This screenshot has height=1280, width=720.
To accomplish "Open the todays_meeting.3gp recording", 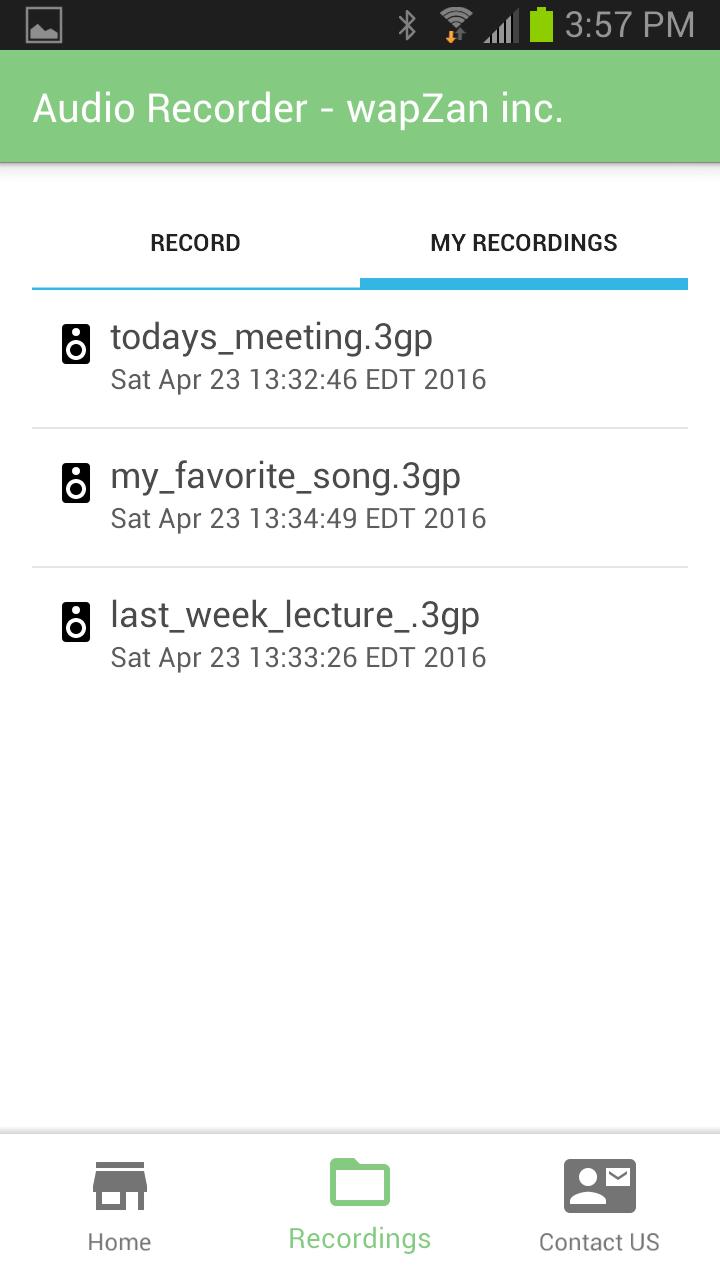I will [x=360, y=359].
